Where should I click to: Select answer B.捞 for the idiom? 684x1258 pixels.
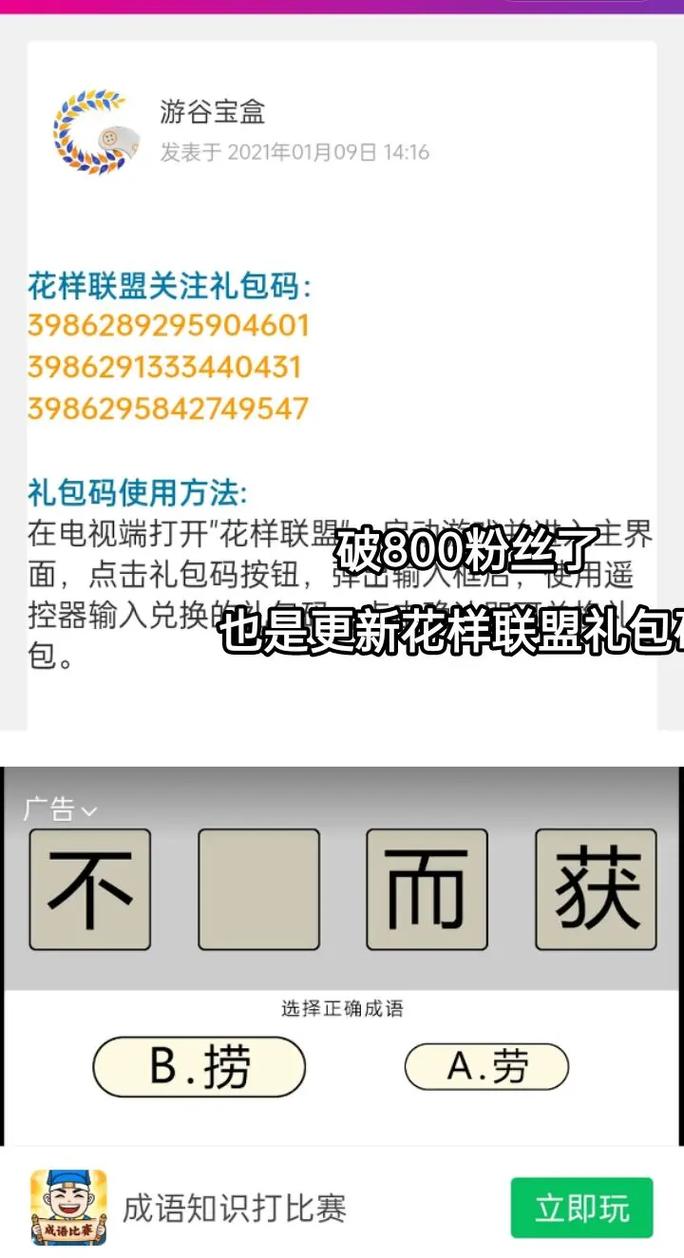click(x=198, y=1067)
